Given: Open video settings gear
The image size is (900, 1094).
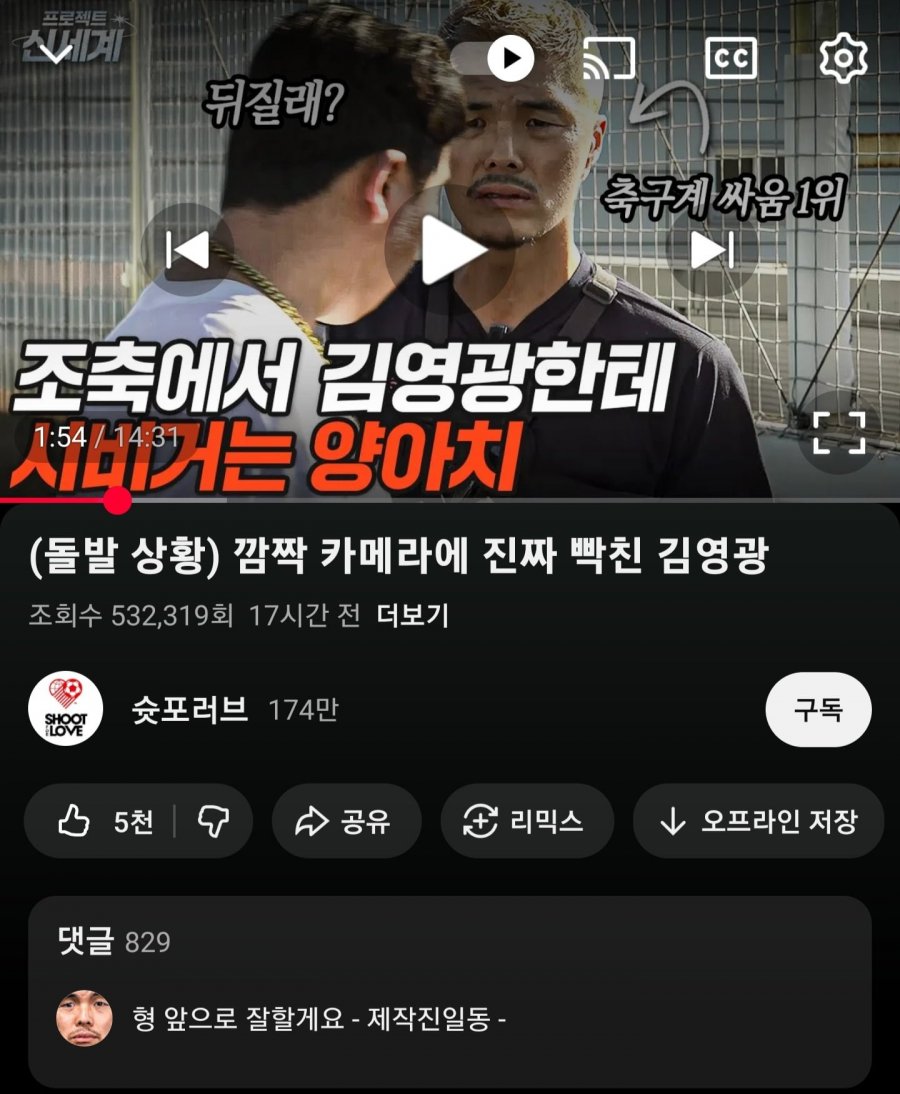Looking at the screenshot, I should (x=843, y=59).
